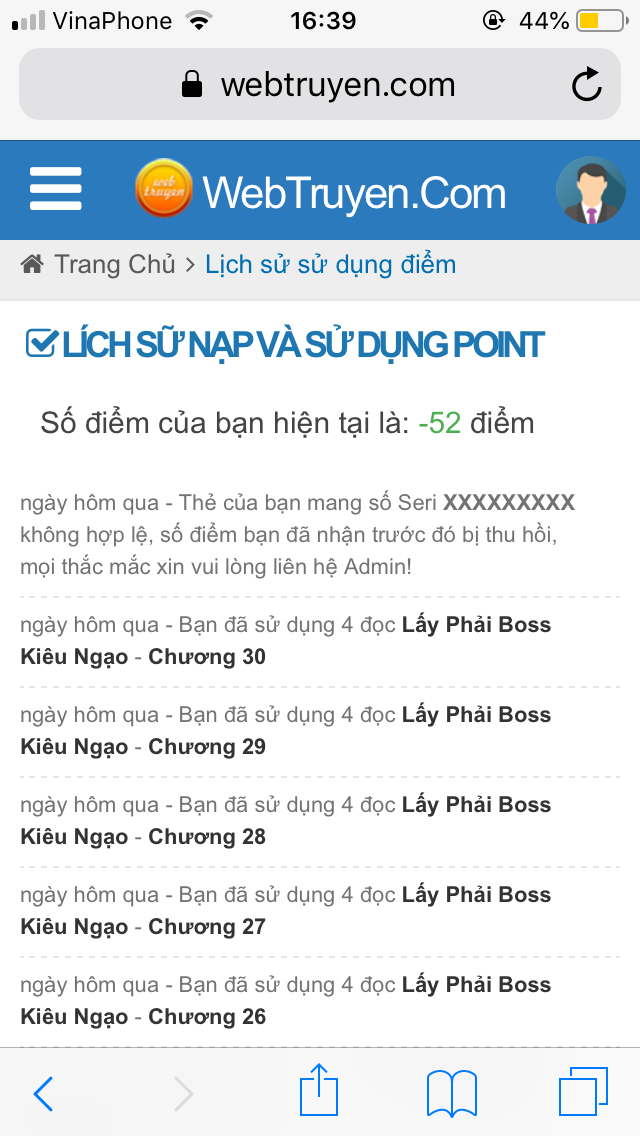This screenshot has width=640, height=1136.
Task: Open the Safari share sheet
Action: pos(319,1089)
